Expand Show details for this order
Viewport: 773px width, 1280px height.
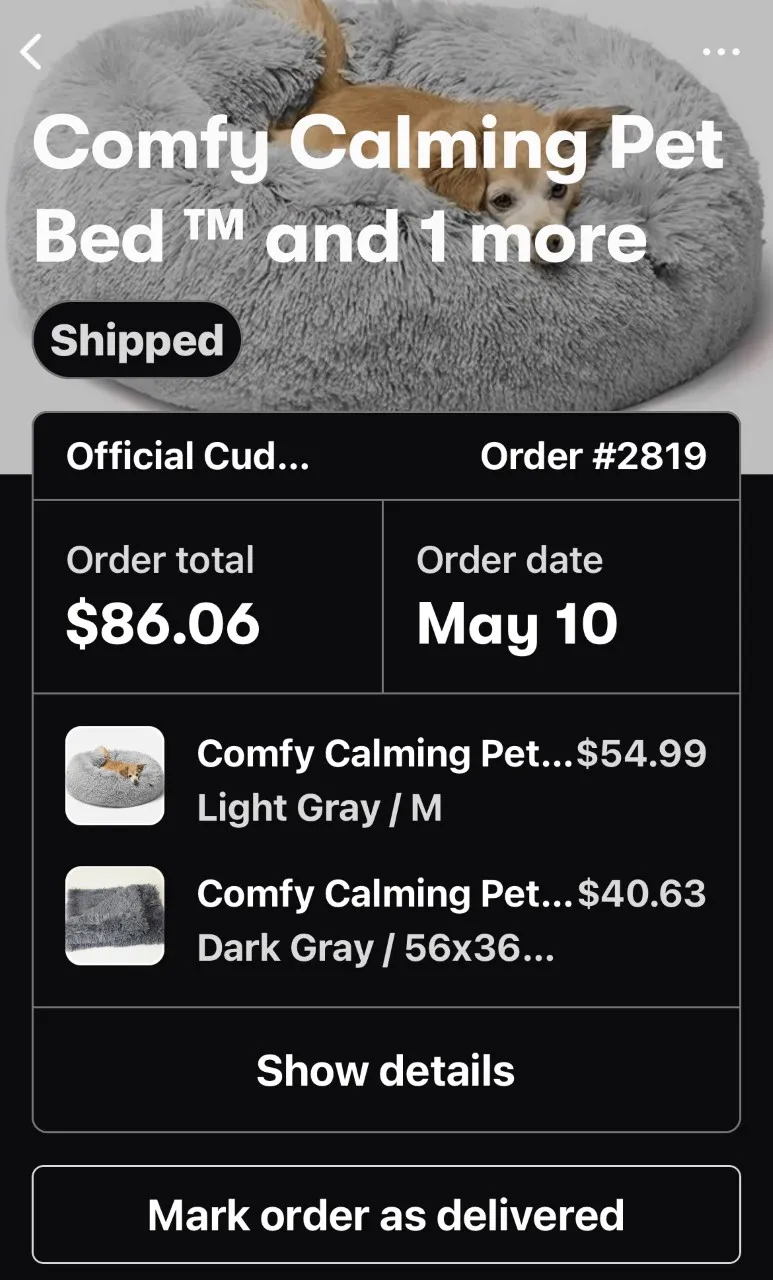point(386,1070)
